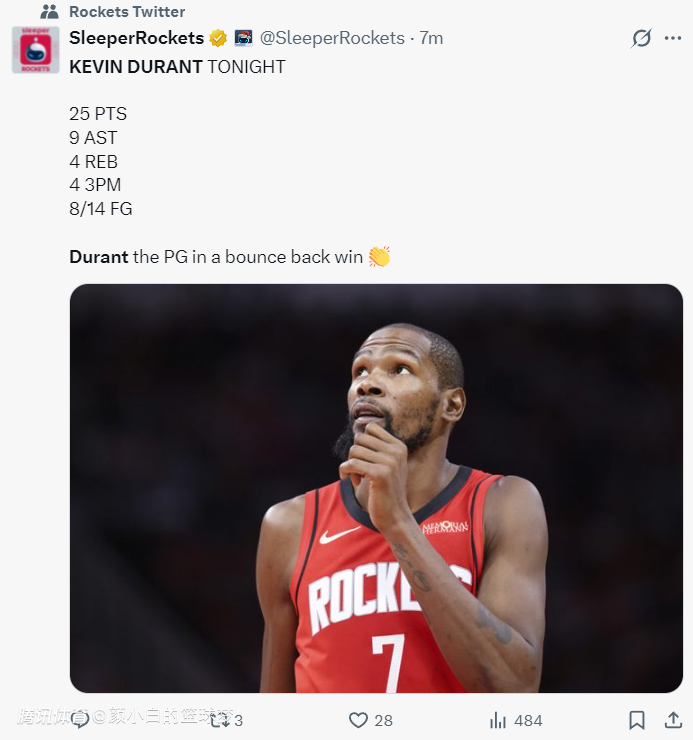
Task: Like the SleeperRockets post
Action: click(358, 720)
